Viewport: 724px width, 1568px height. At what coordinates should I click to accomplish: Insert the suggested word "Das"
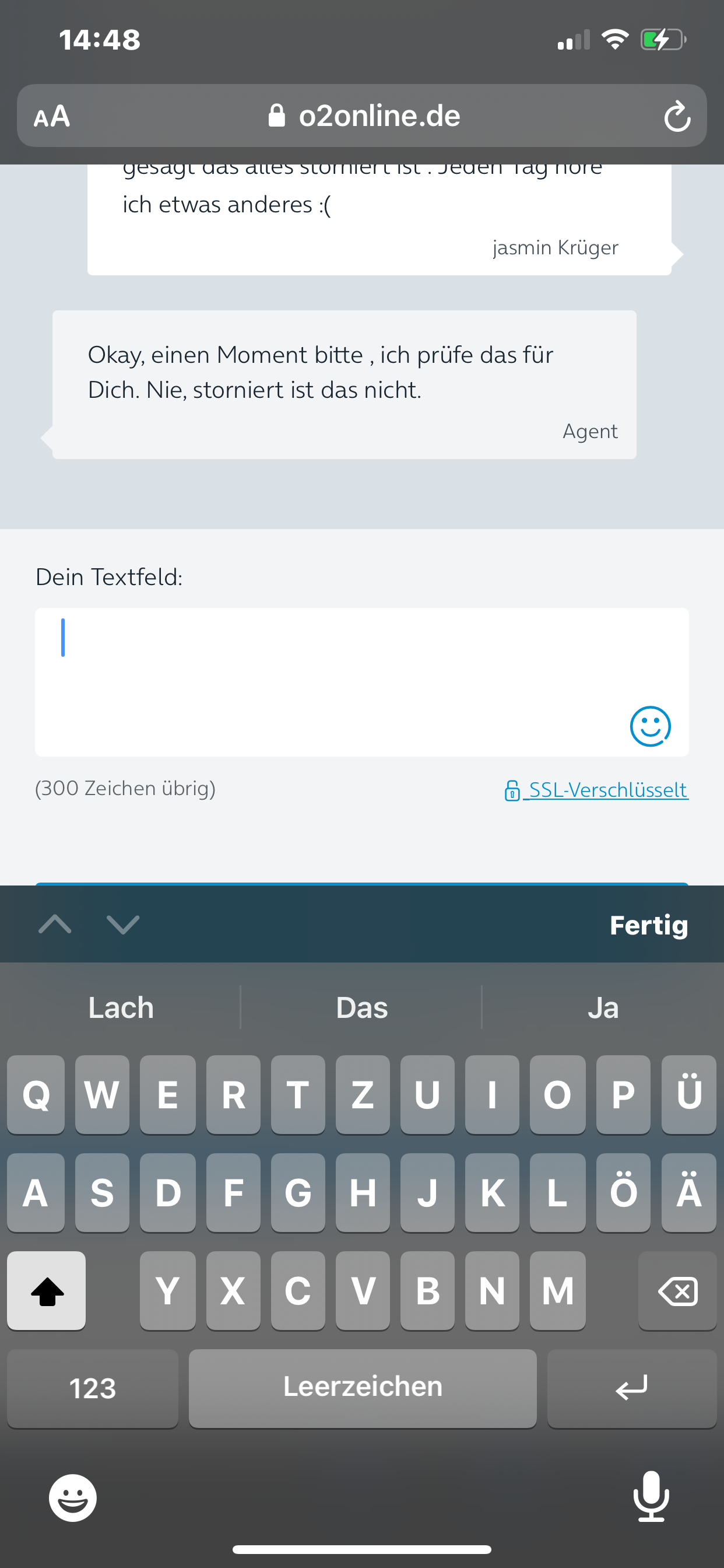362,1007
